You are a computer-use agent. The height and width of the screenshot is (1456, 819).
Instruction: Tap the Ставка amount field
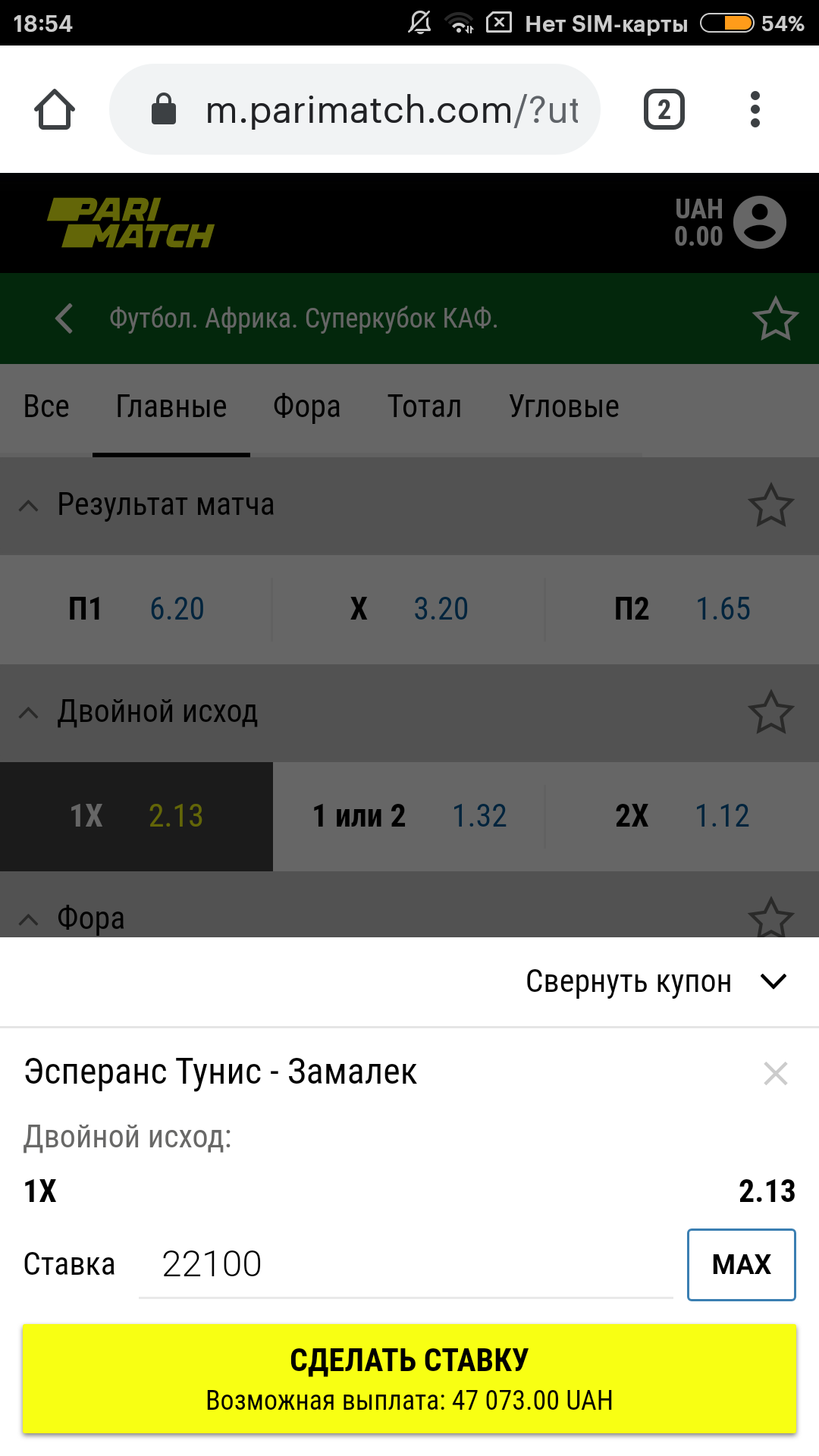pyautogui.click(x=406, y=1264)
